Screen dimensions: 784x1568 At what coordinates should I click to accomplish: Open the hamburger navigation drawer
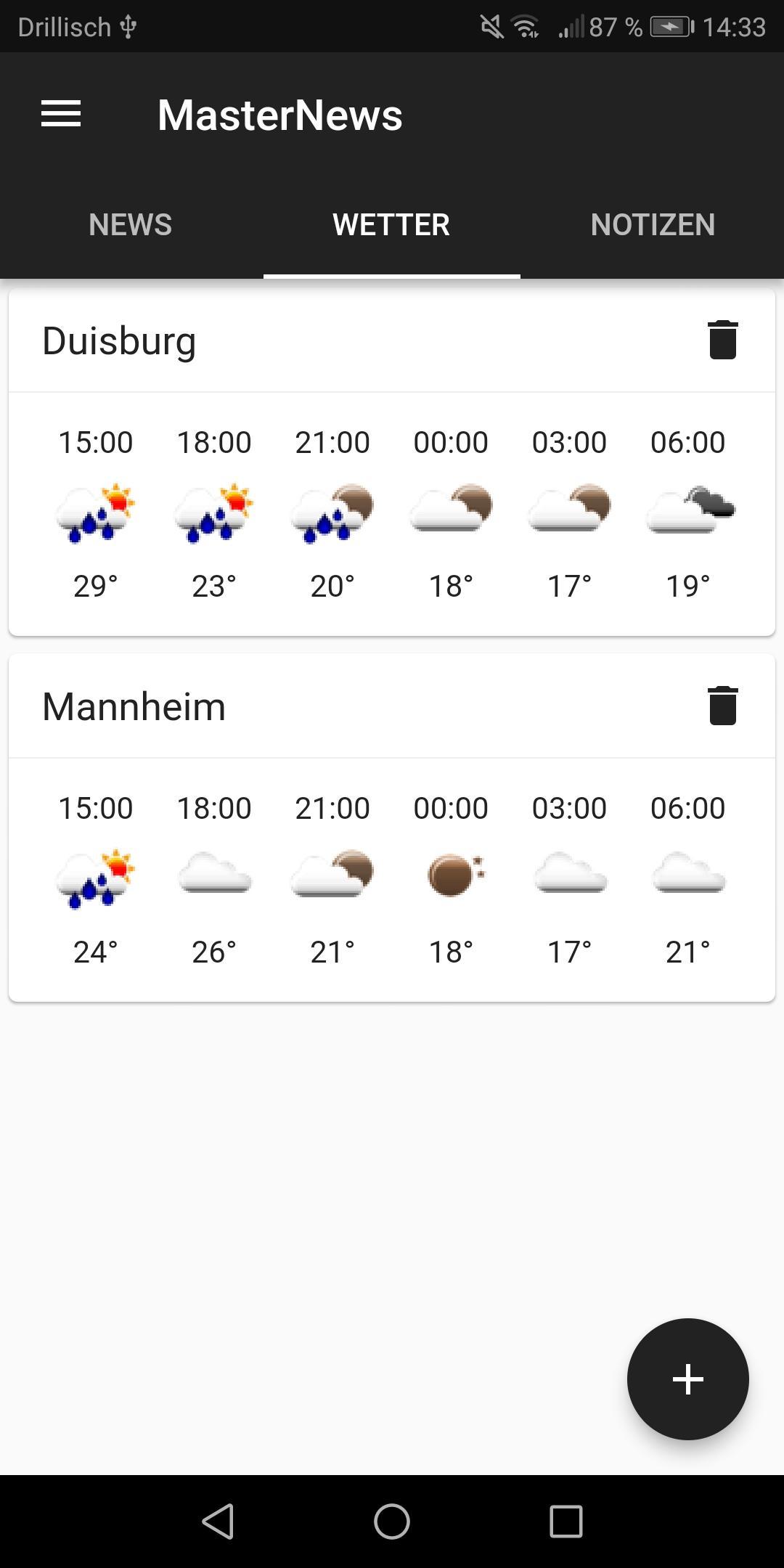[61, 114]
